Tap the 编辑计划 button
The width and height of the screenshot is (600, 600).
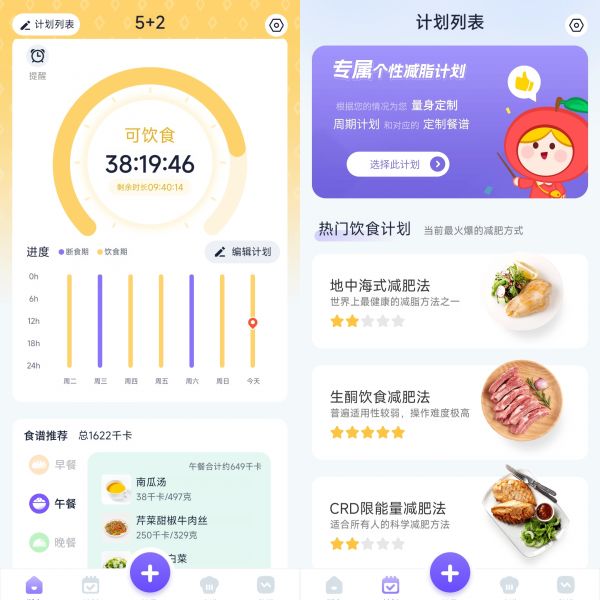pos(242,252)
